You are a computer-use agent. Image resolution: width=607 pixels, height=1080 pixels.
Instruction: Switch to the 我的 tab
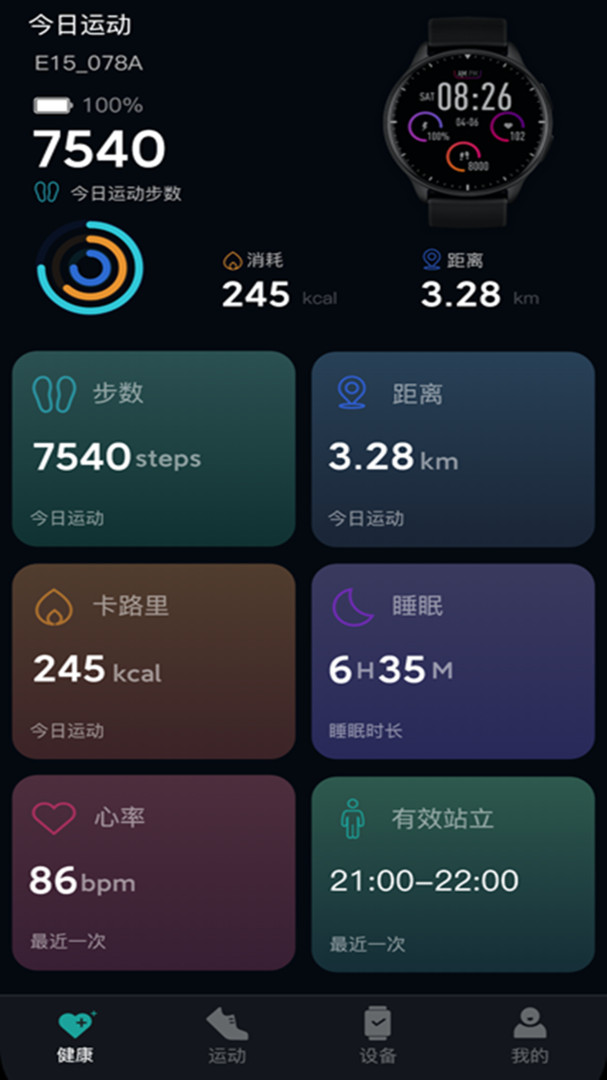click(530, 1036)
